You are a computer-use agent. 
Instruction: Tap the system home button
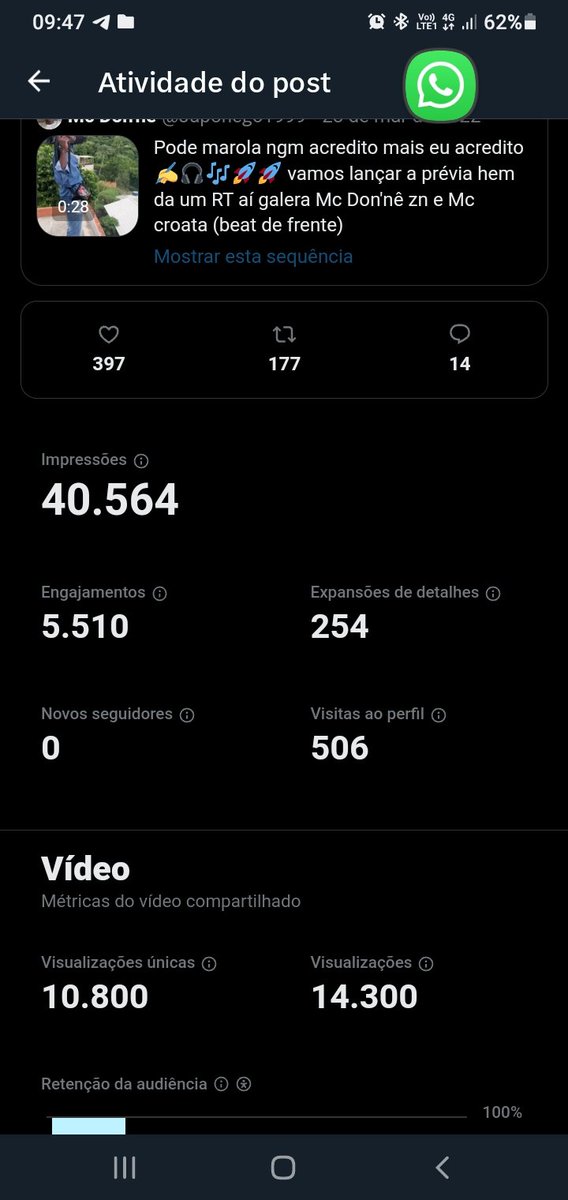point(284,1167)
